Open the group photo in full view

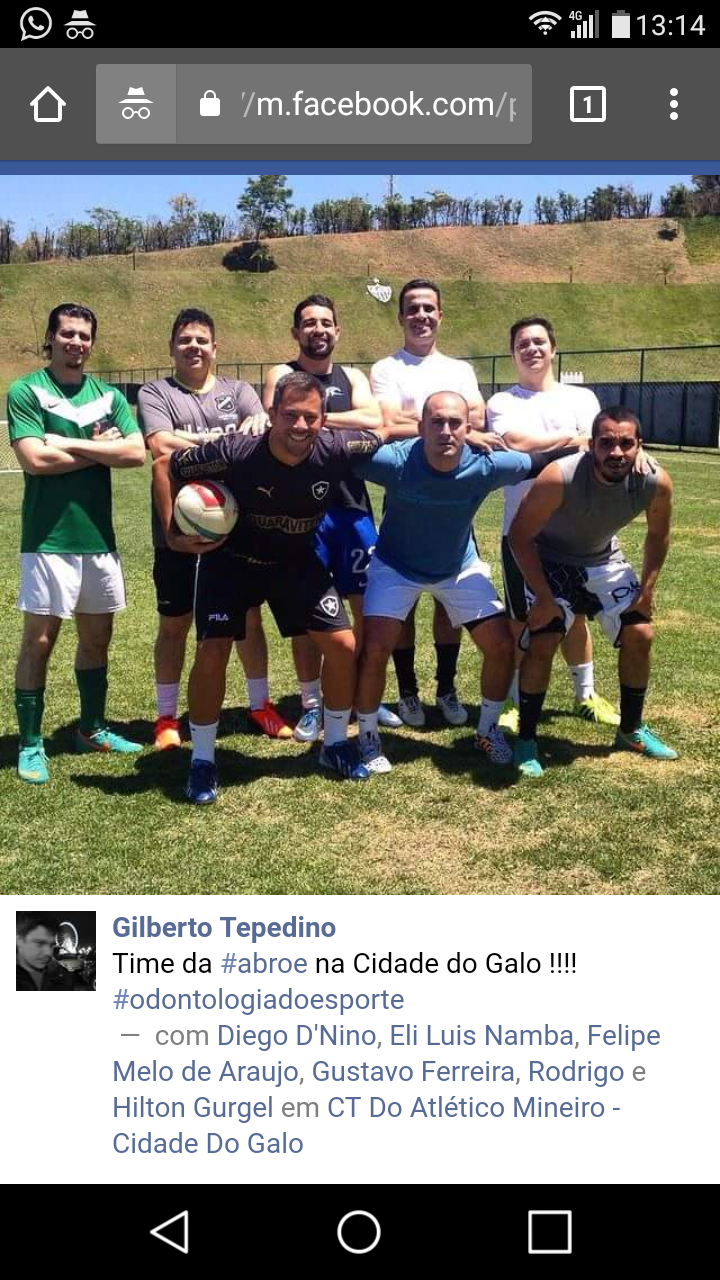(360, 535)
